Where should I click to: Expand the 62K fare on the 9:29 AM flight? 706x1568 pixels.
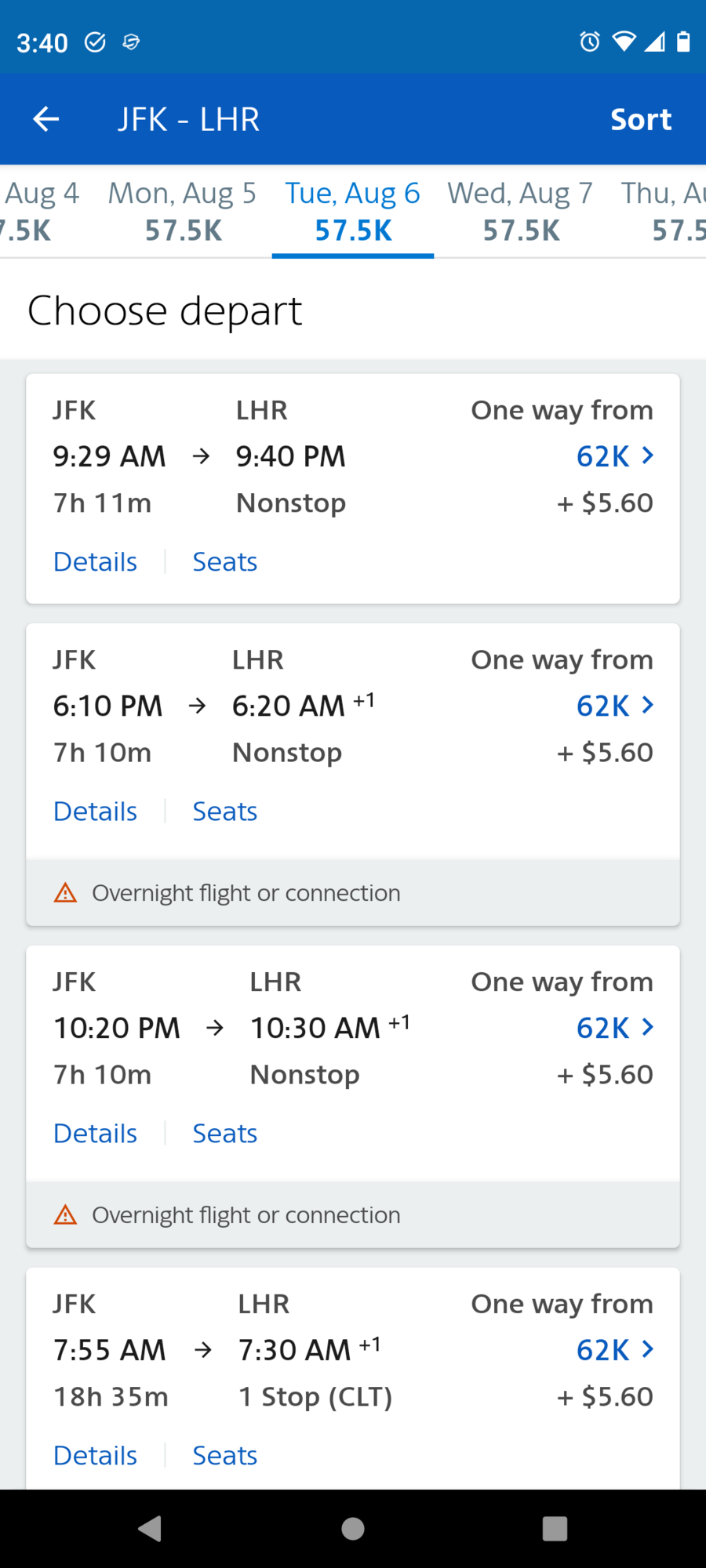click(616, 456)
